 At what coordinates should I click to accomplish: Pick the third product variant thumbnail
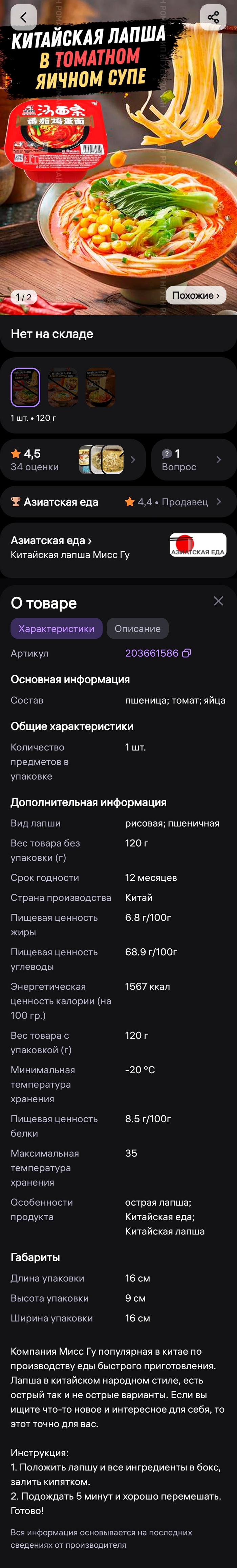[x=100, y=387]
